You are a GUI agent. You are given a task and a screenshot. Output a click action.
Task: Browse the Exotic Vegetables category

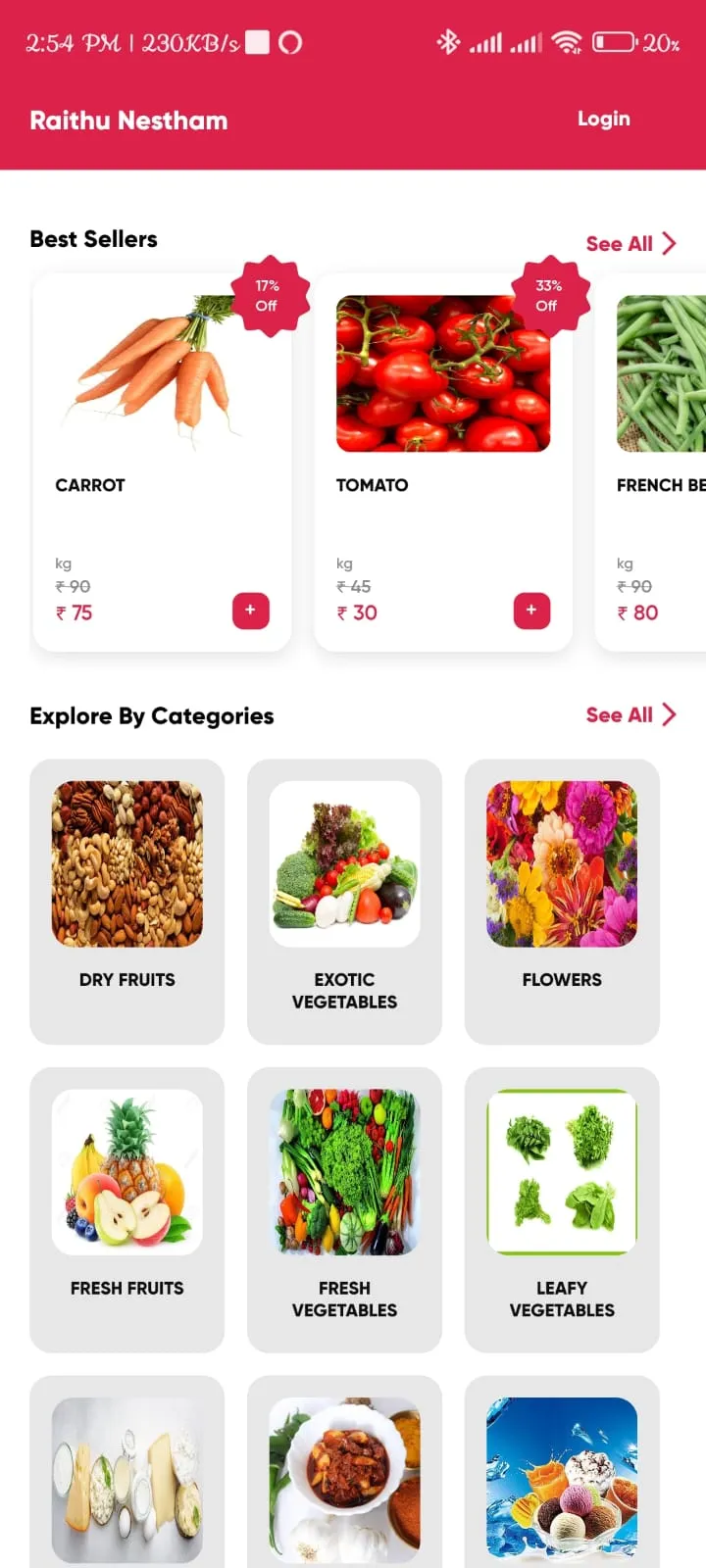[344, 901]
